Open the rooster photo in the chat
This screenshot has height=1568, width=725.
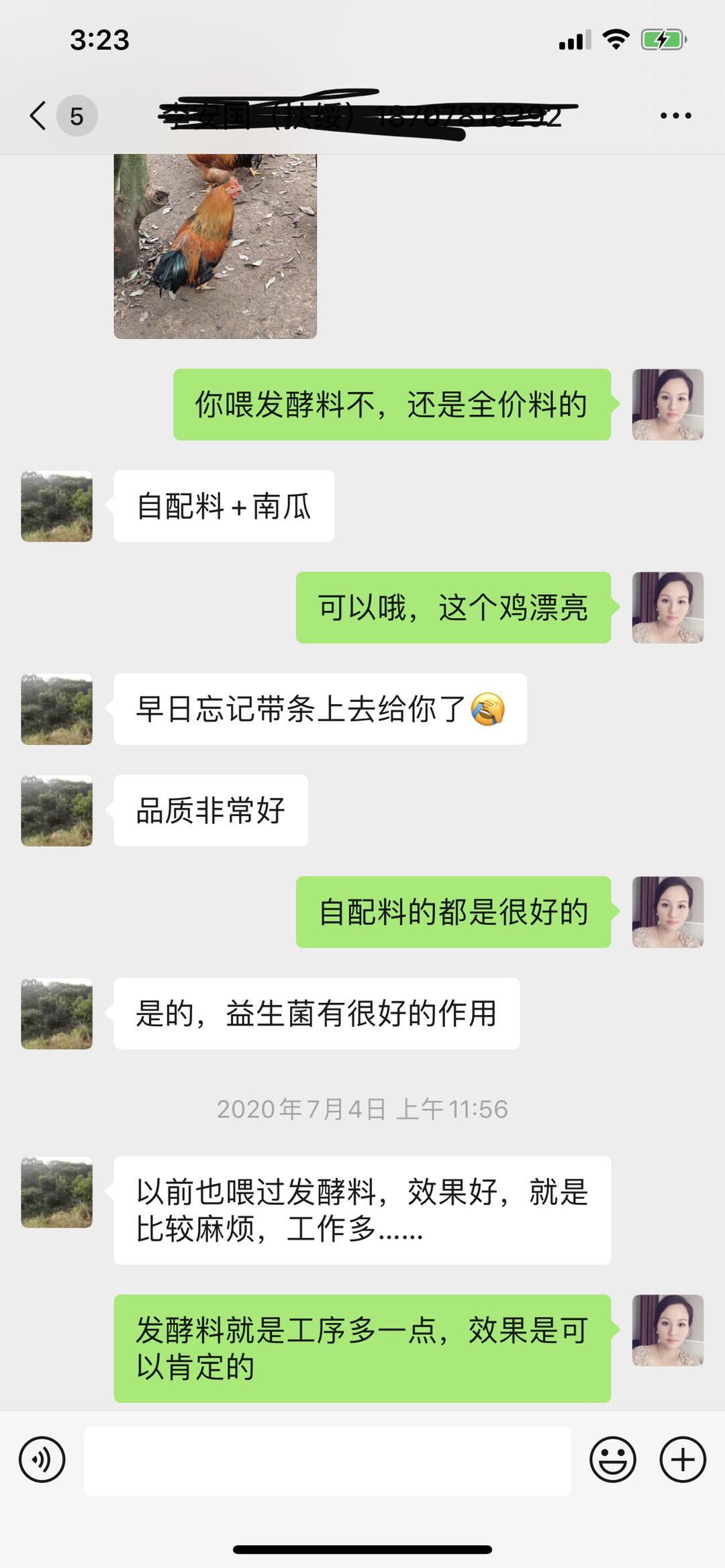point(215,246)
